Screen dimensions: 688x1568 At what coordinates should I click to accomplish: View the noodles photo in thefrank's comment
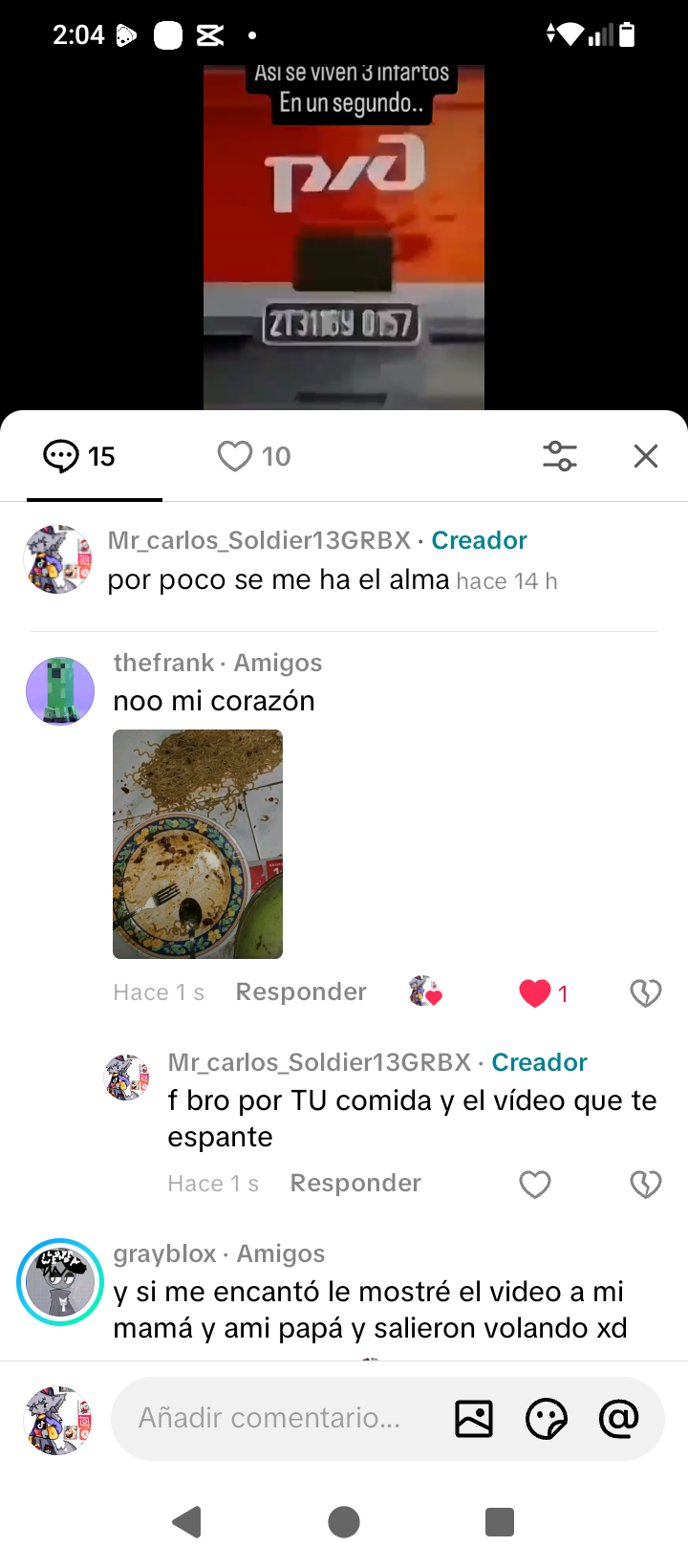(197, 843)
